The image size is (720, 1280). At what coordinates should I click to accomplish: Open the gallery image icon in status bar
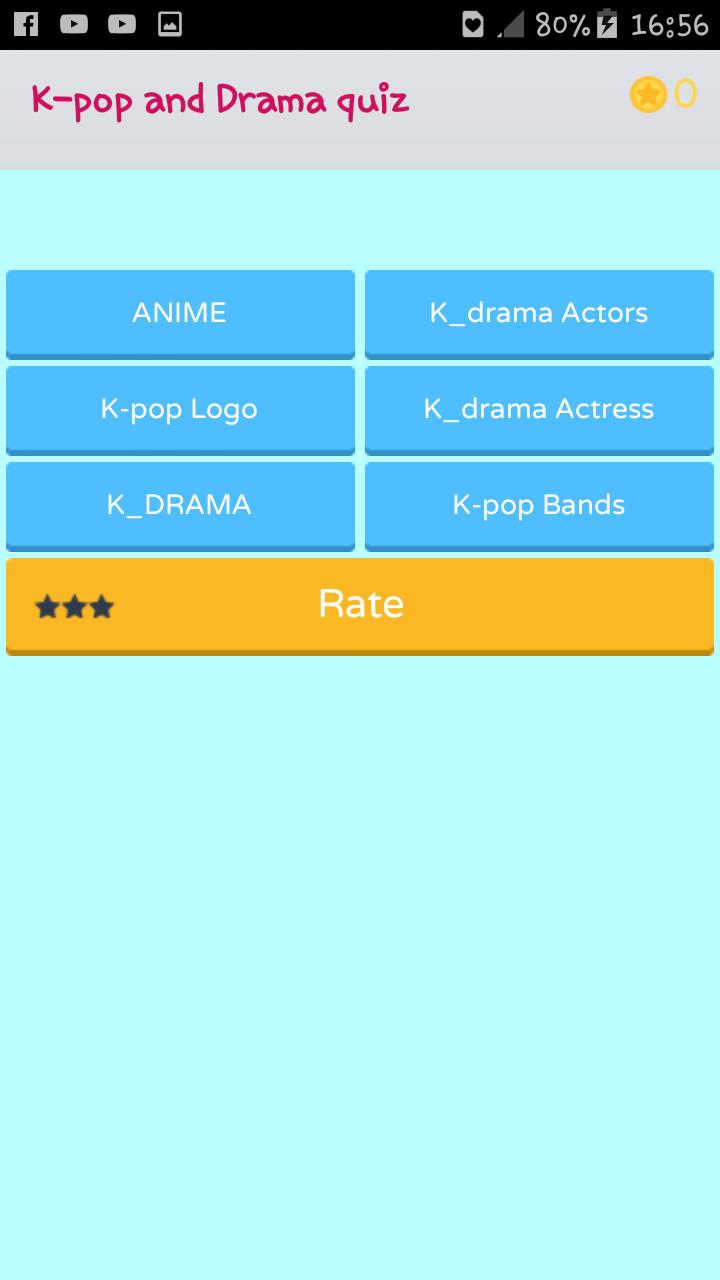[x=168, y=22]
